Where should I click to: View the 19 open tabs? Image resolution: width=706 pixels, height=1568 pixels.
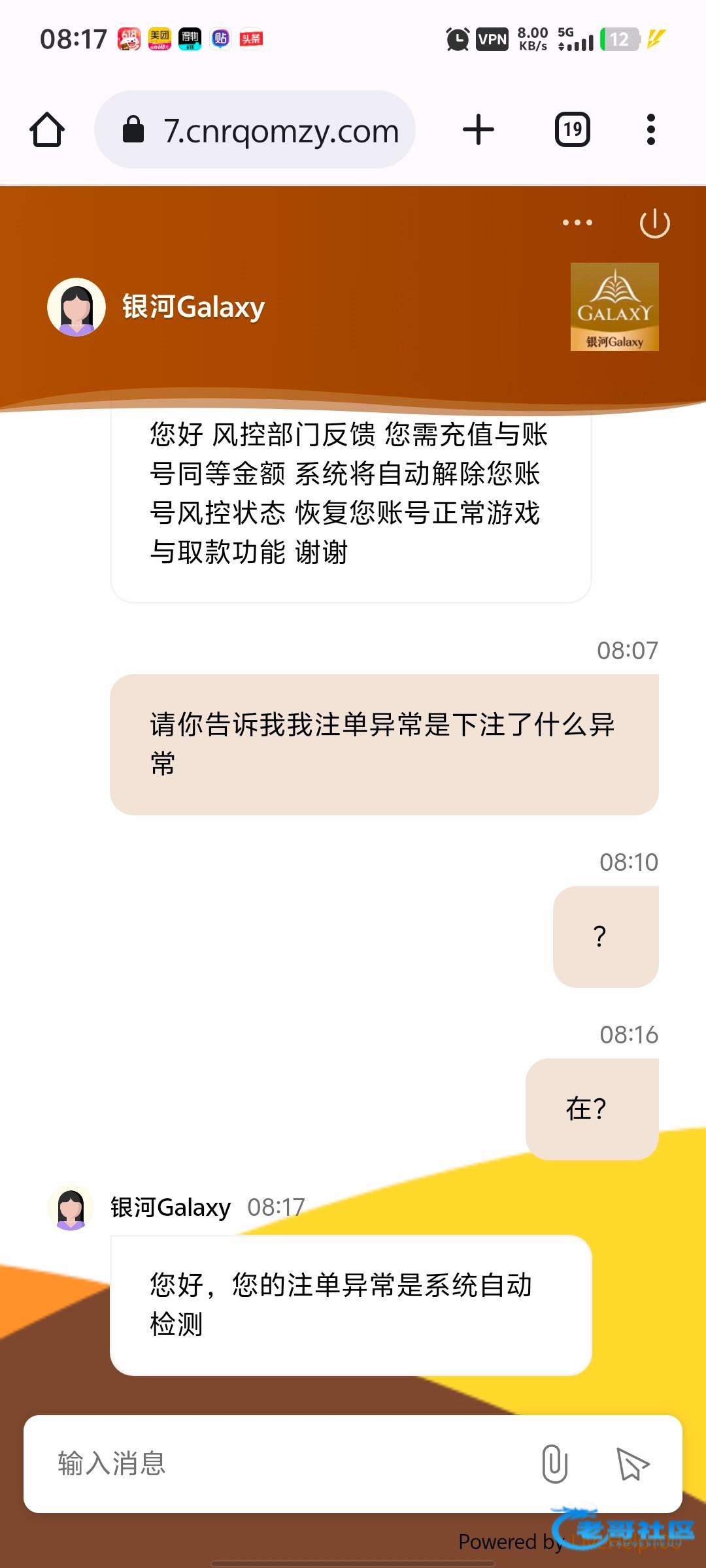[x=573, y=129]
